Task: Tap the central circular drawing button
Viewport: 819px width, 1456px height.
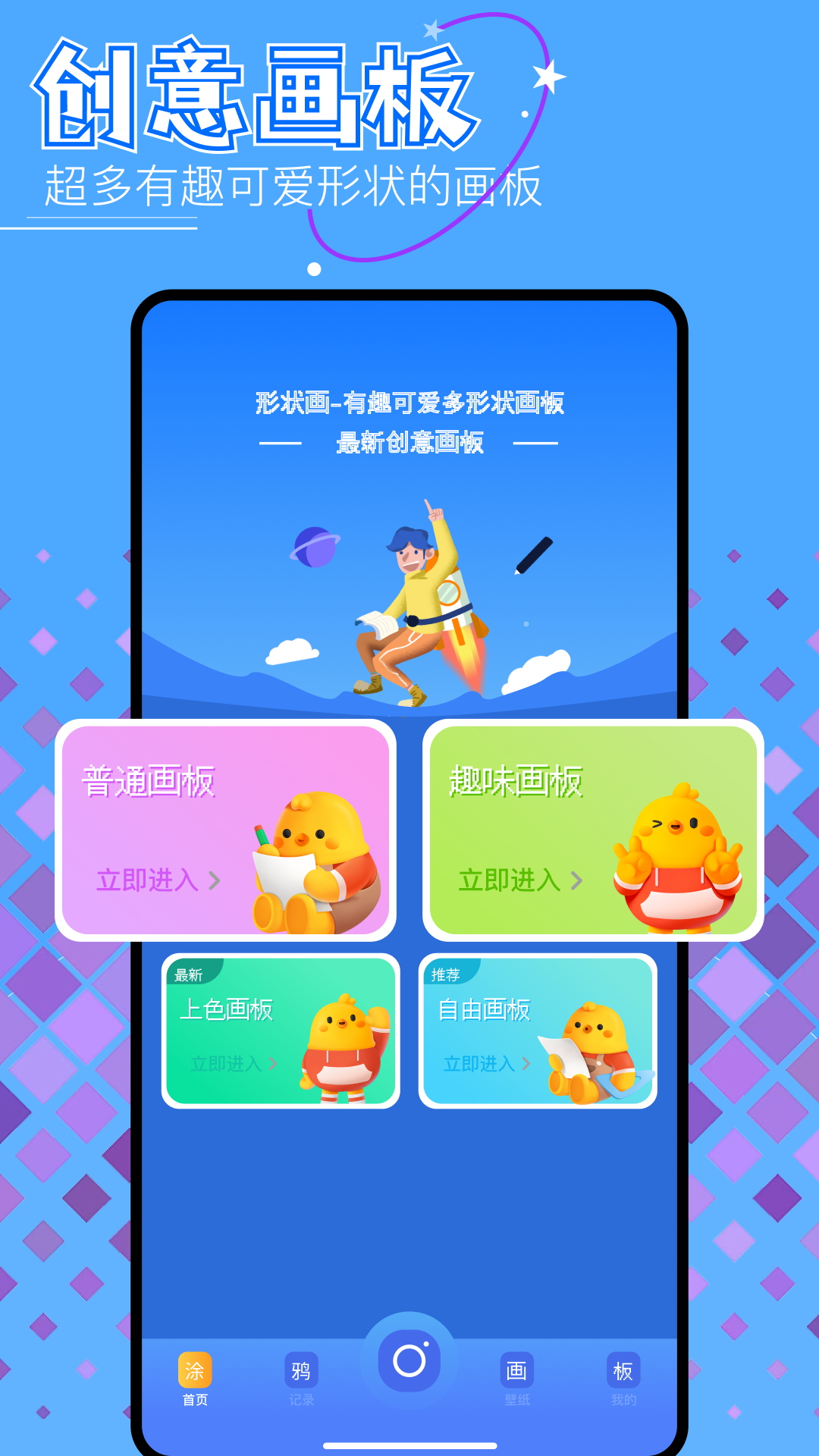Action: pos(409,1361)
